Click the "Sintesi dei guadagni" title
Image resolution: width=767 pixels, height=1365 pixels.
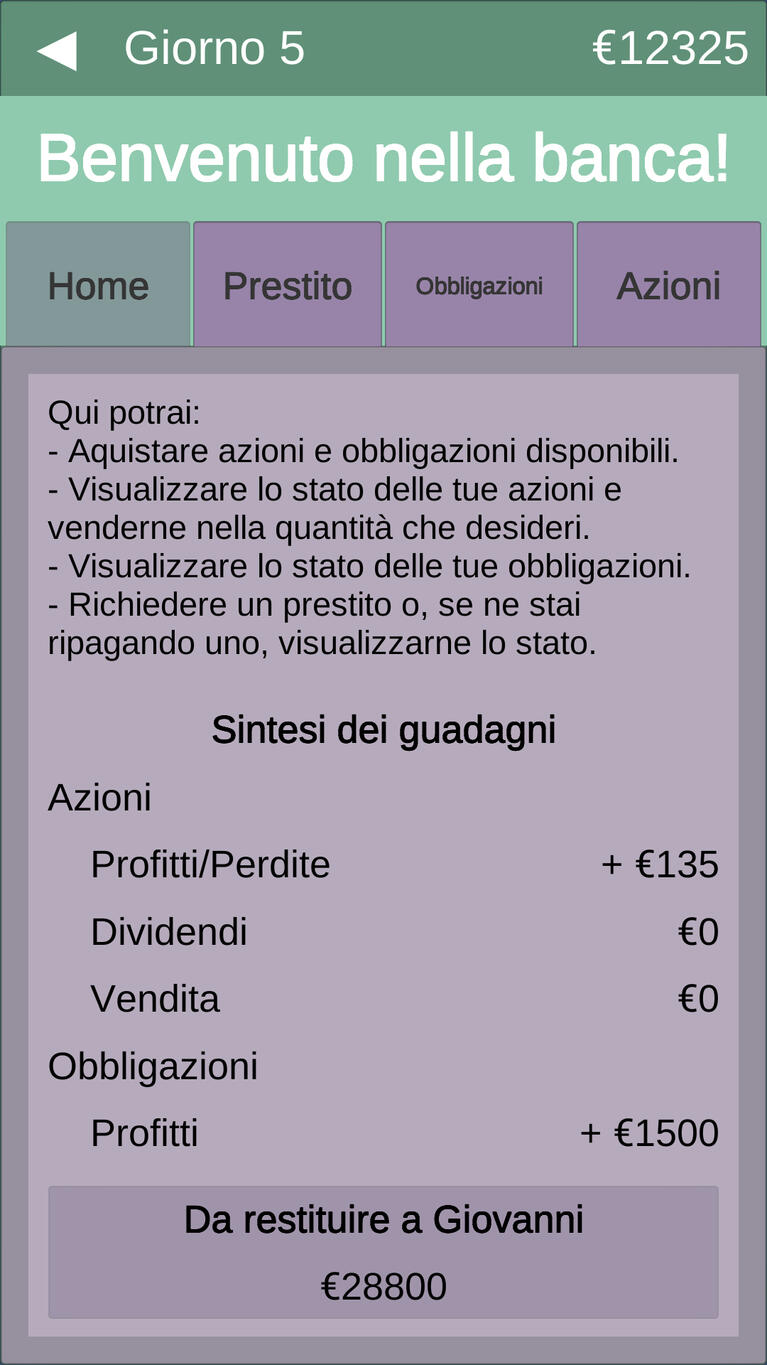click(x=383, y=729)
